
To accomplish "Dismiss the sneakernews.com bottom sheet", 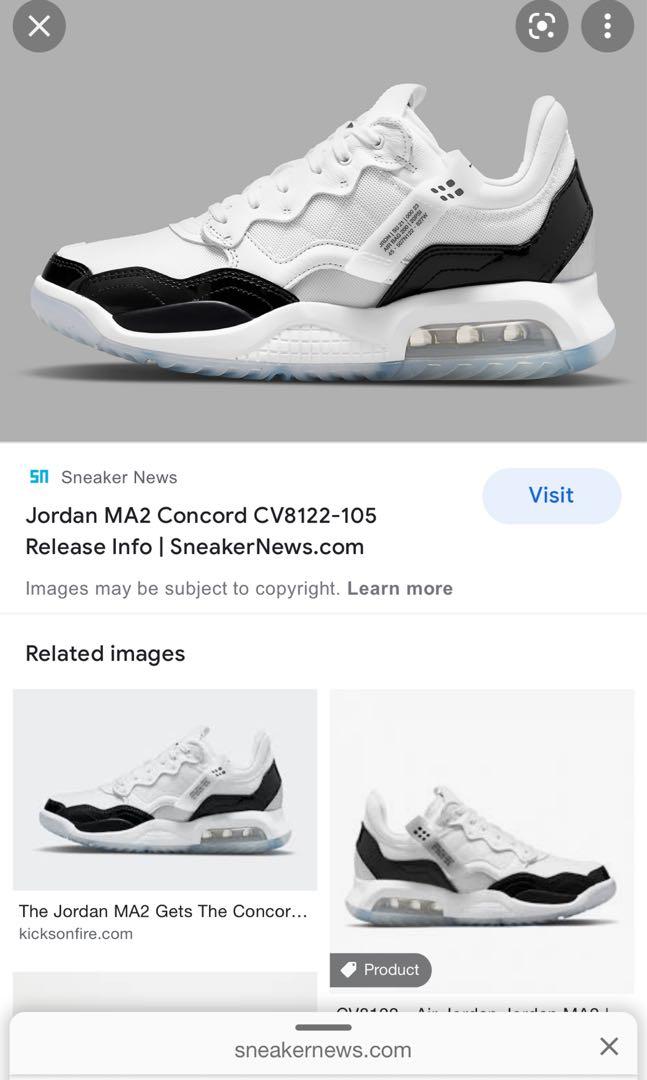I will click(608, 1046).
